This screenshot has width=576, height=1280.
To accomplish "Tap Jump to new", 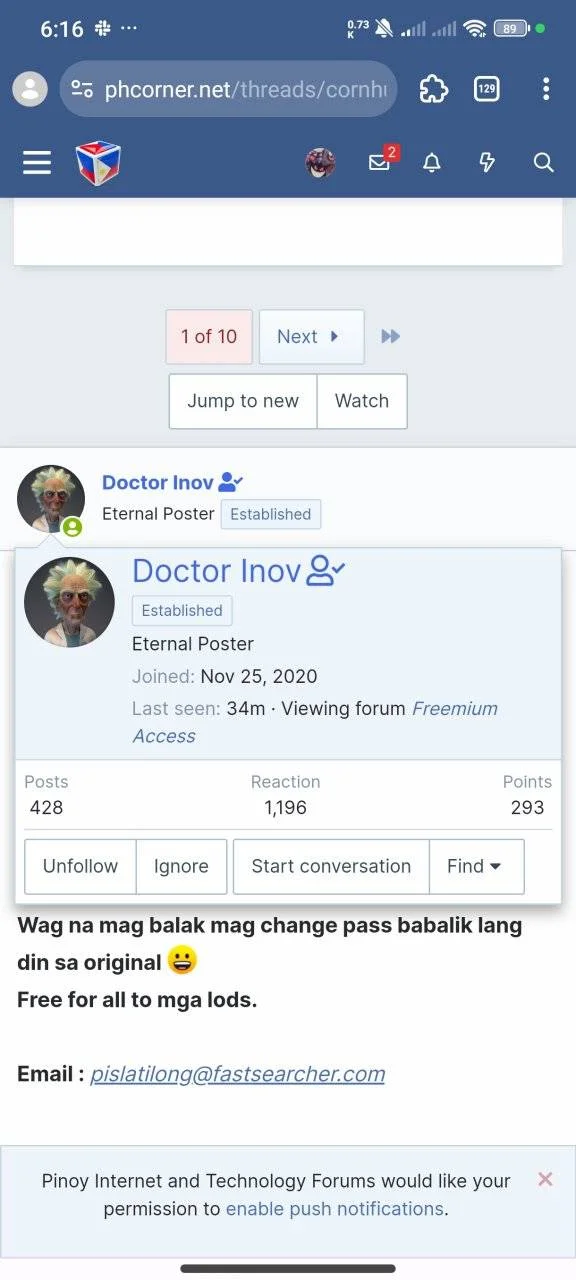I will [x=243, y=401].
